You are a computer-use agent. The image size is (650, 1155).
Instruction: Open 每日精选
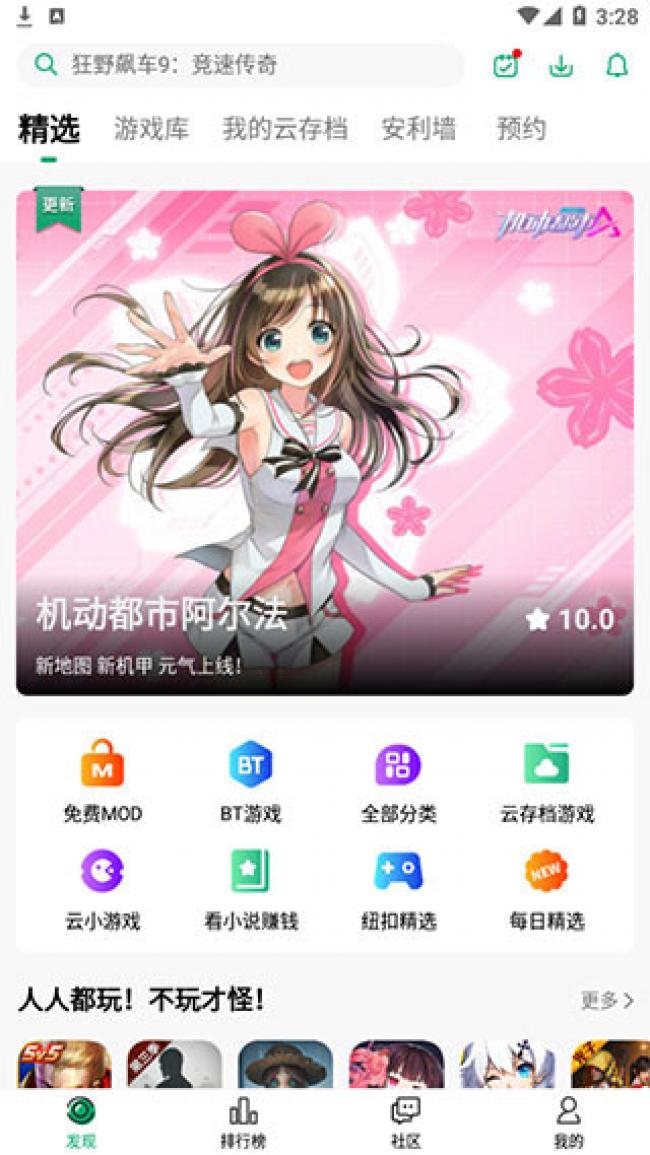point(546,889)
